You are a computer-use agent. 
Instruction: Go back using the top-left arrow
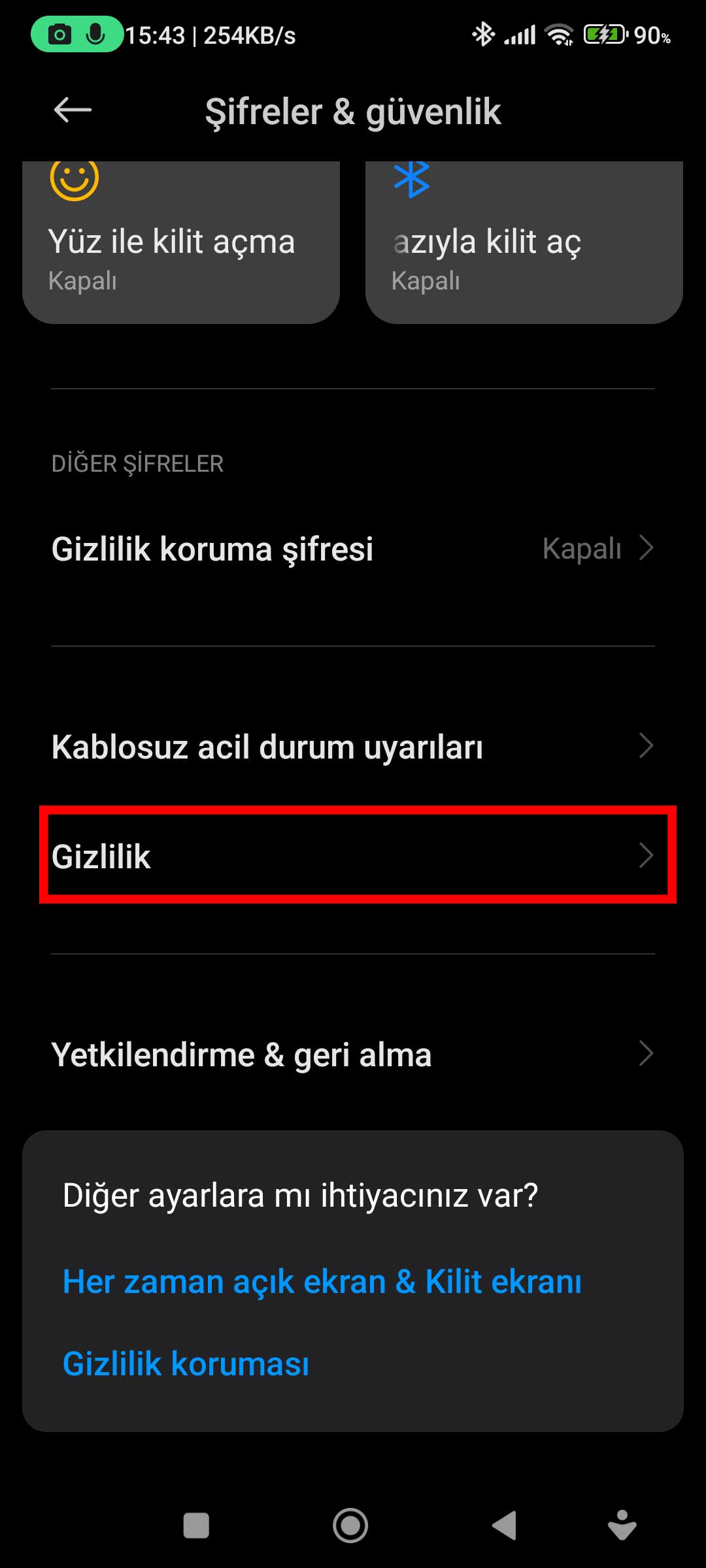(x=73, y=110)
